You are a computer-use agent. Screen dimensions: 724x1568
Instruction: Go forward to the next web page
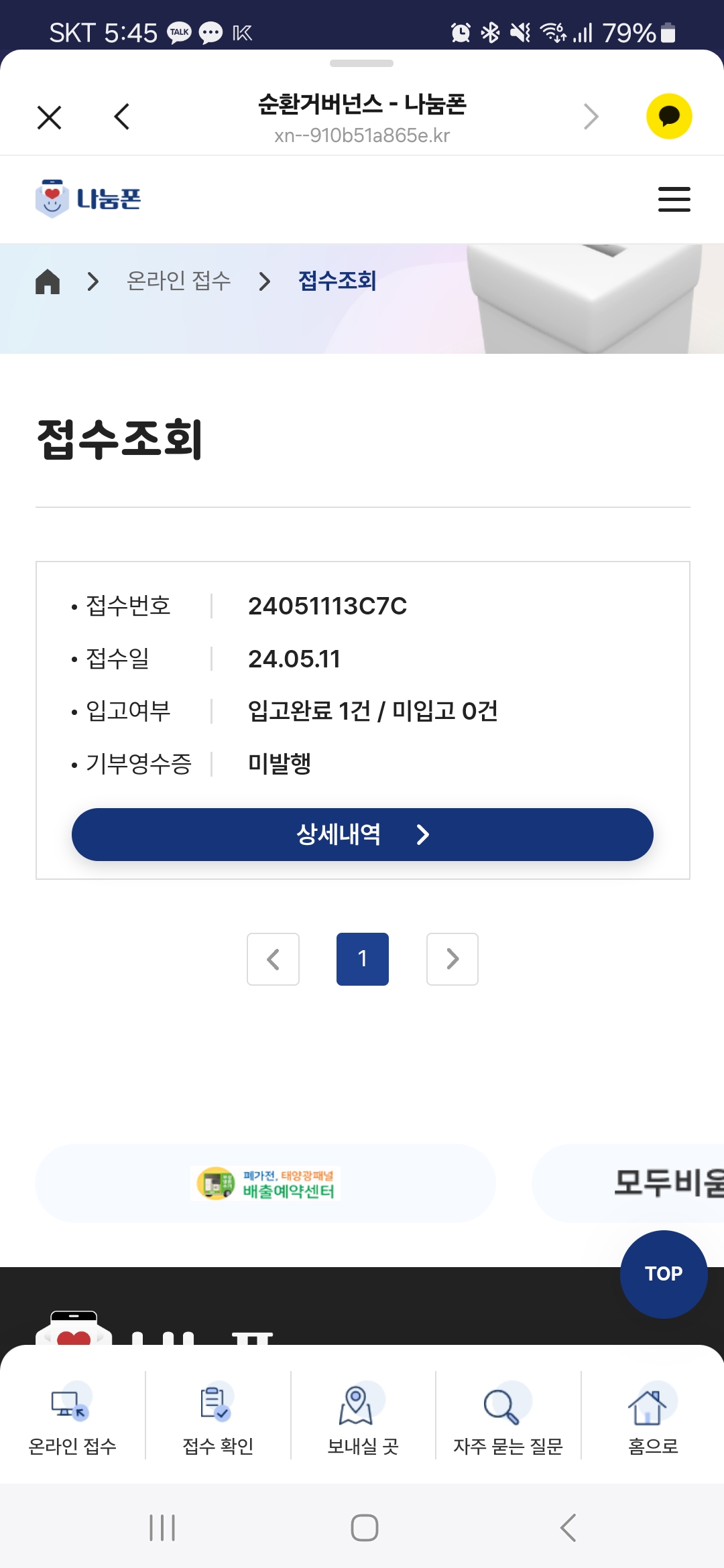[x=591, y=117]
